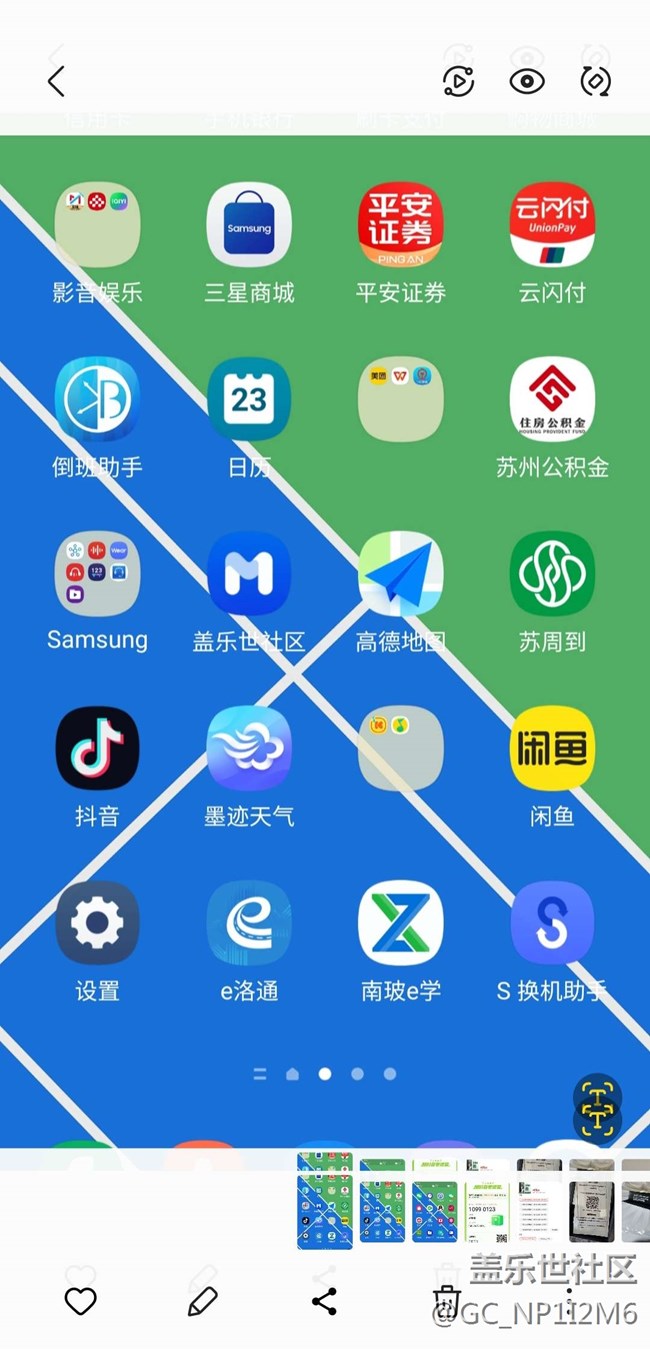This screenshot has width=650, height=1349.
Task: Delete this image with the trash icon
Action: coord(446,1300)
